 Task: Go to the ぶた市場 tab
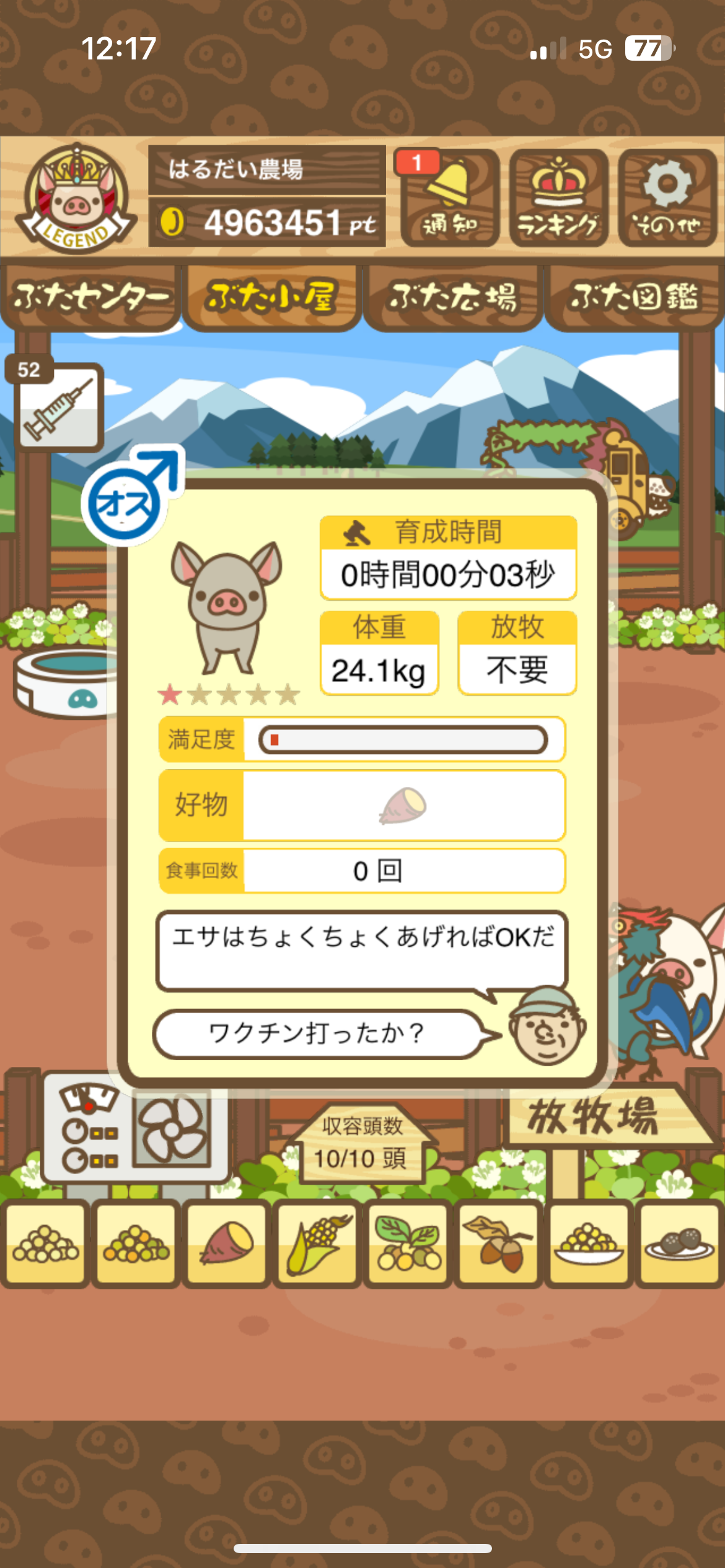point(453,297)
